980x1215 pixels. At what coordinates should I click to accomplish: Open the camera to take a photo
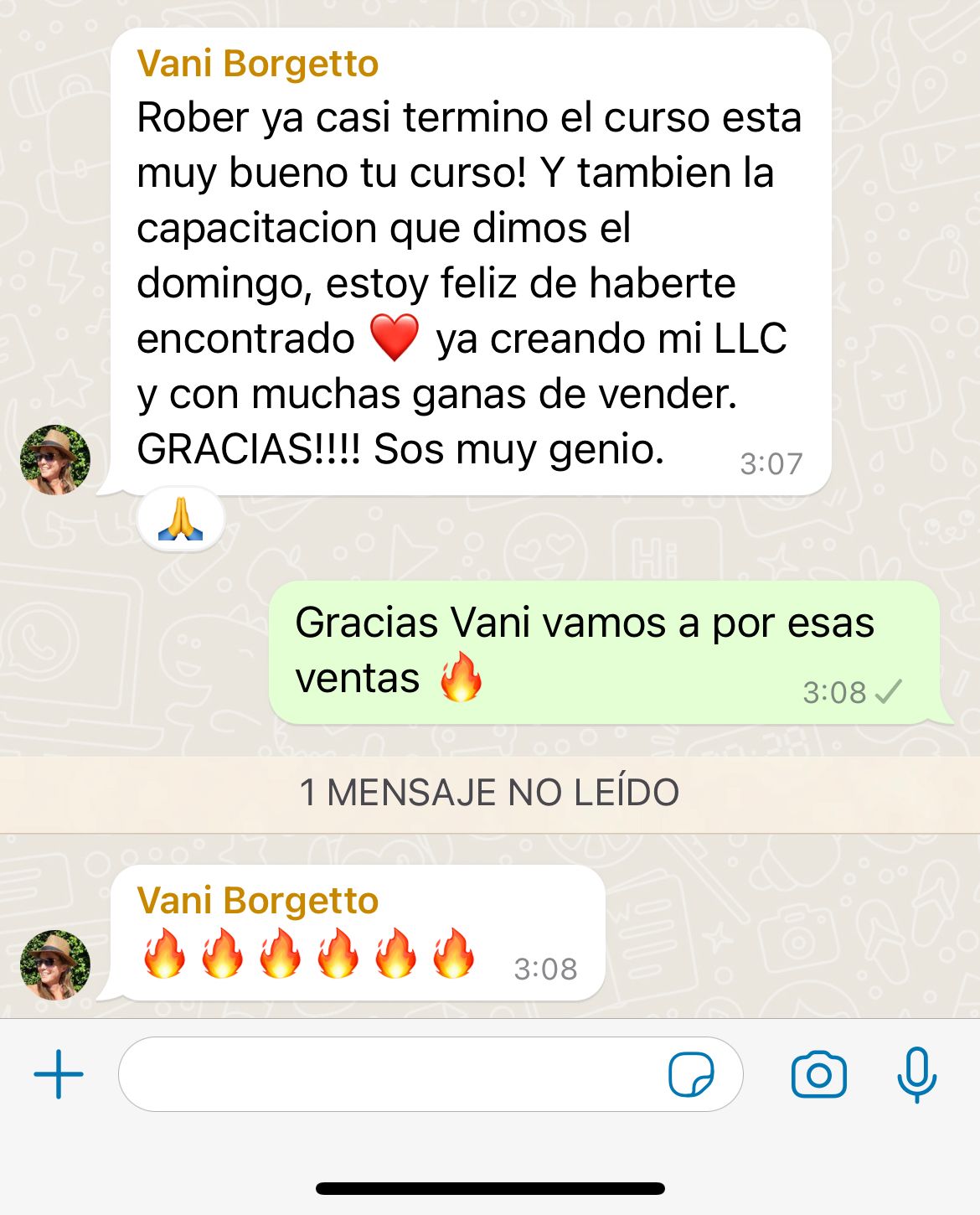pyautogui.click(x=818, y=1073)
